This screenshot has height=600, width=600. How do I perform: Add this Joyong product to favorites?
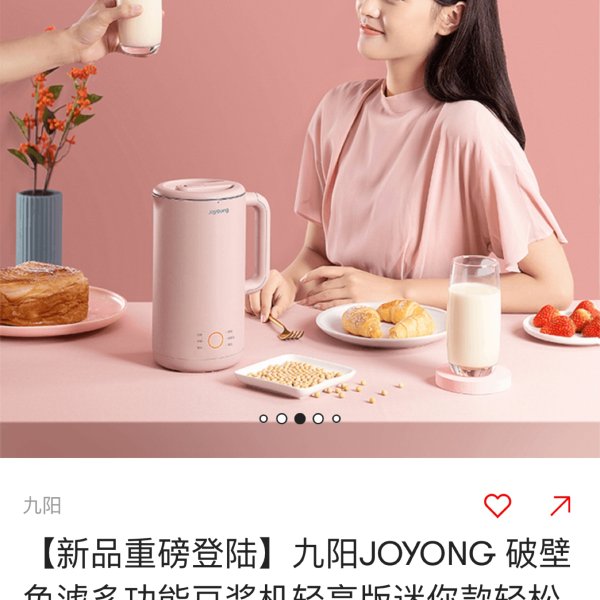click(497, 506)
